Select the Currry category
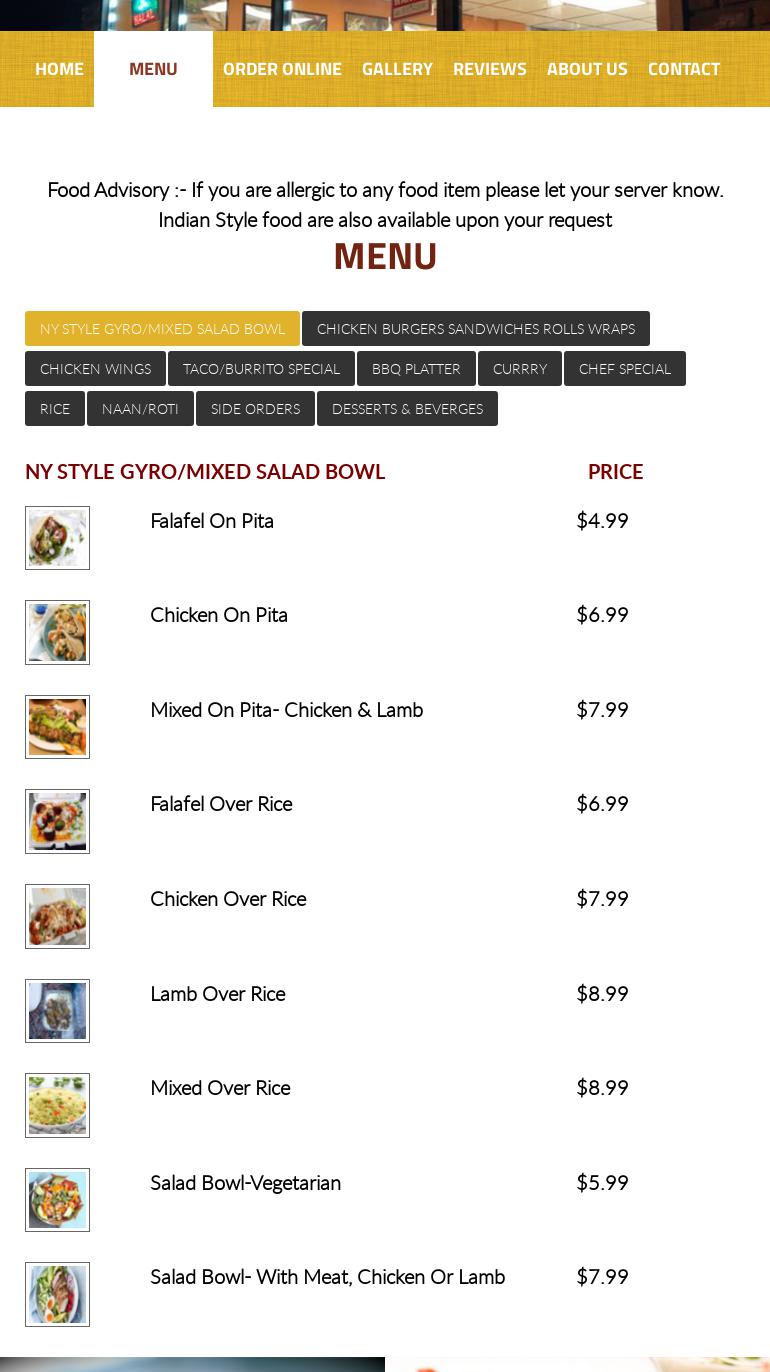The width and height of the screenshot is (770, 1372). [x=520, y=369]
